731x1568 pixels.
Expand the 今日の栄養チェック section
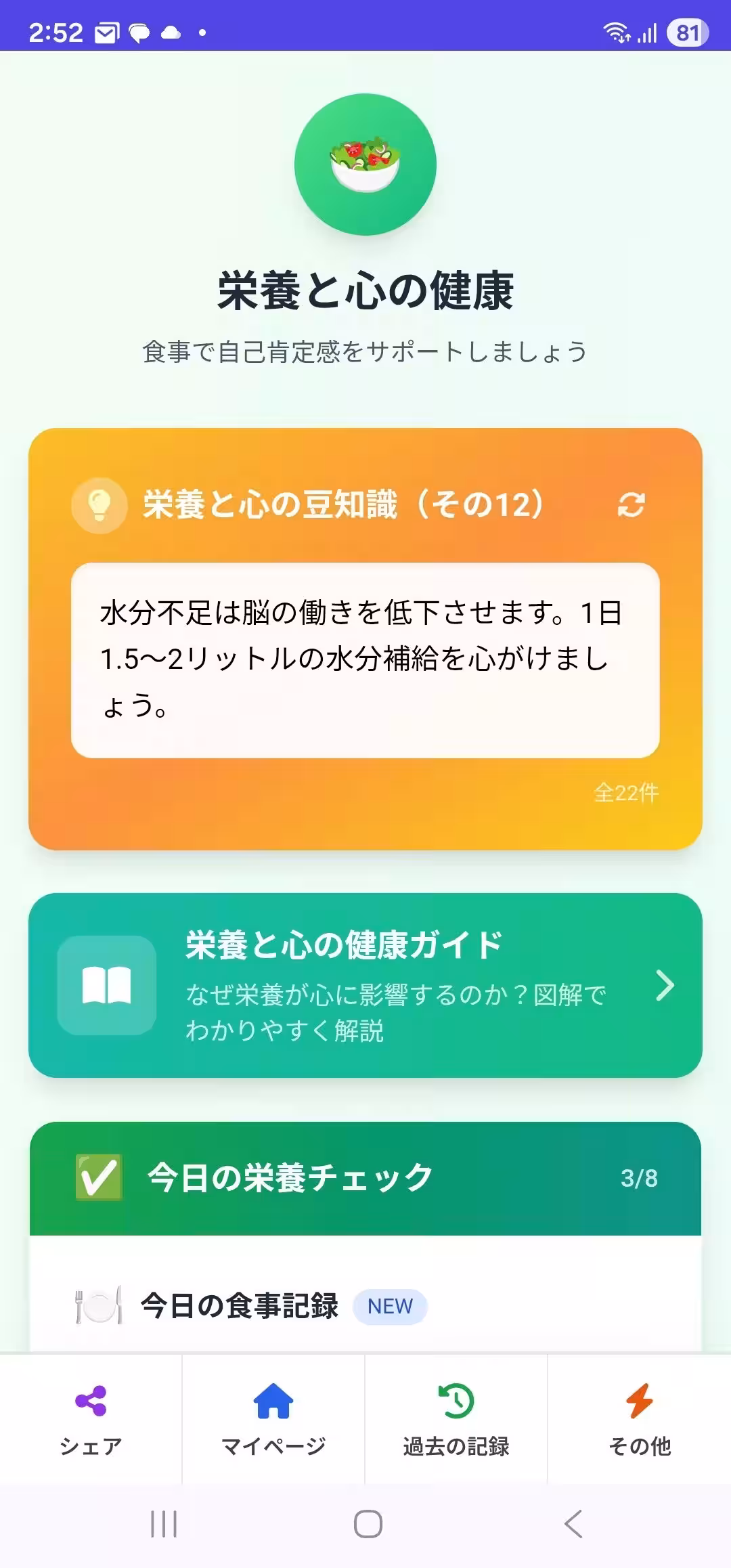(x=365, y=1177)
